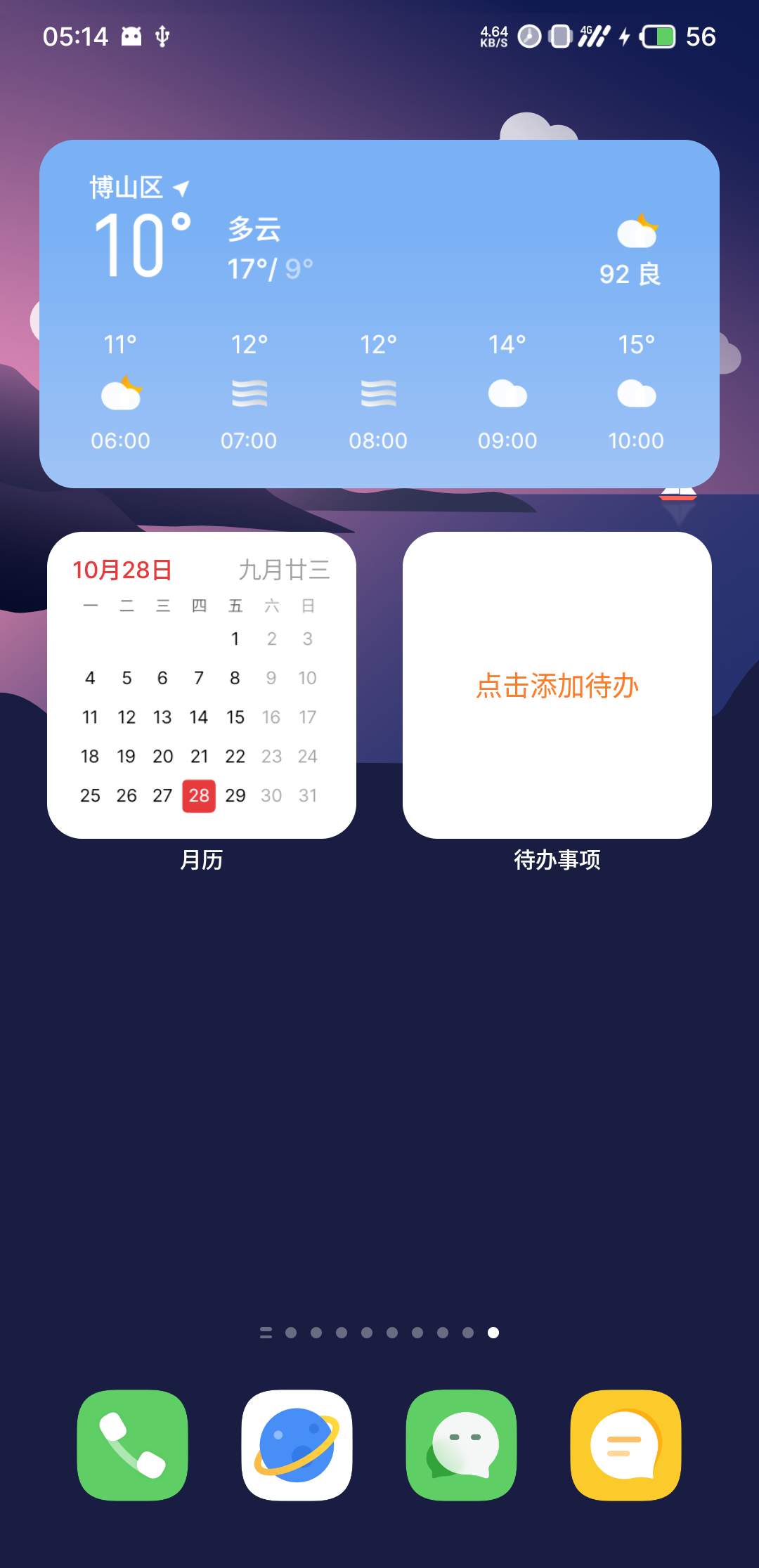The image size is (759, 1568).
Task: Select date 29 in the calendar widget
Action: (235, 795)
